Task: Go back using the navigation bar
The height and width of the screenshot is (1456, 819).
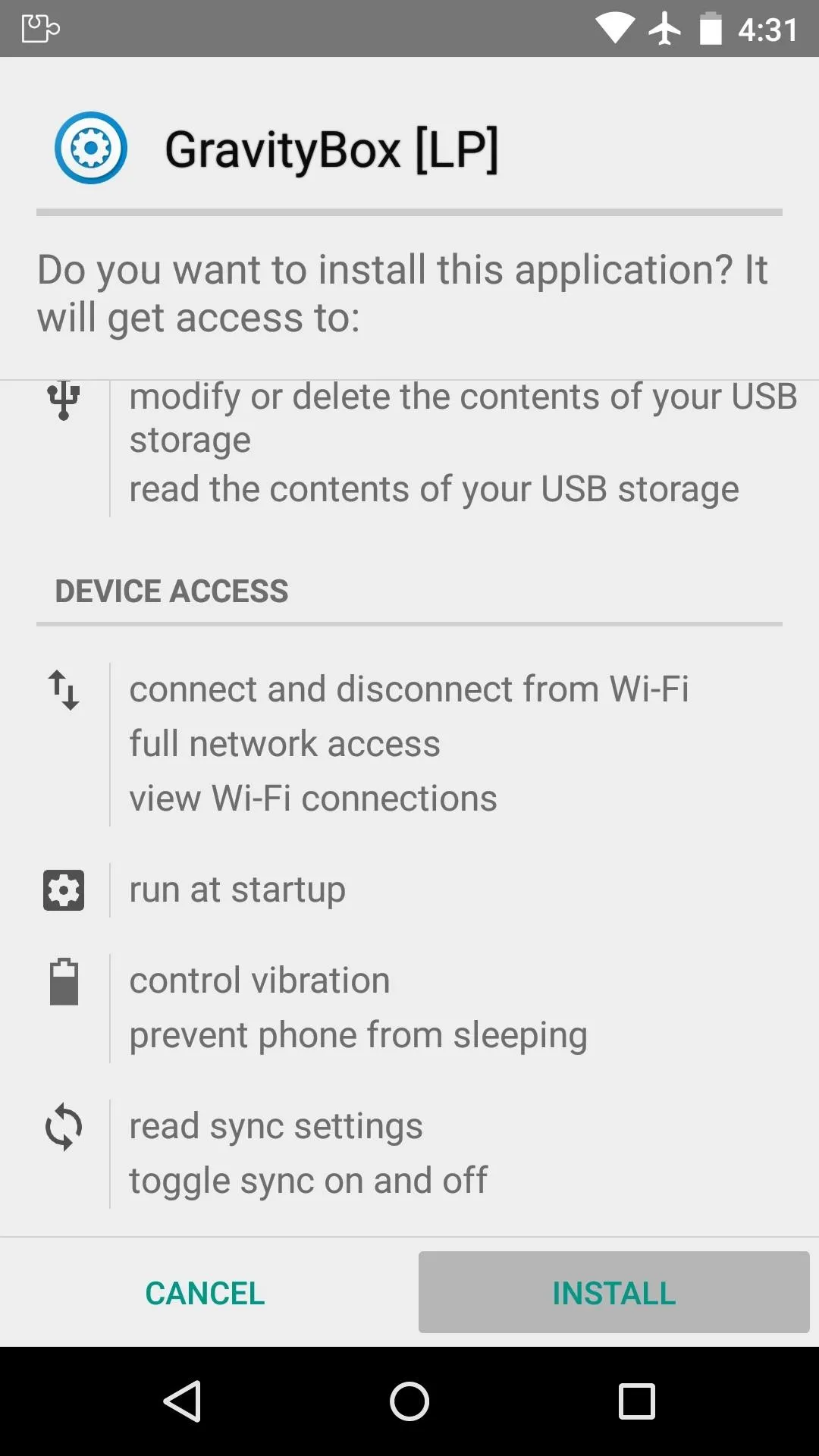Action: pos(182,1401)
